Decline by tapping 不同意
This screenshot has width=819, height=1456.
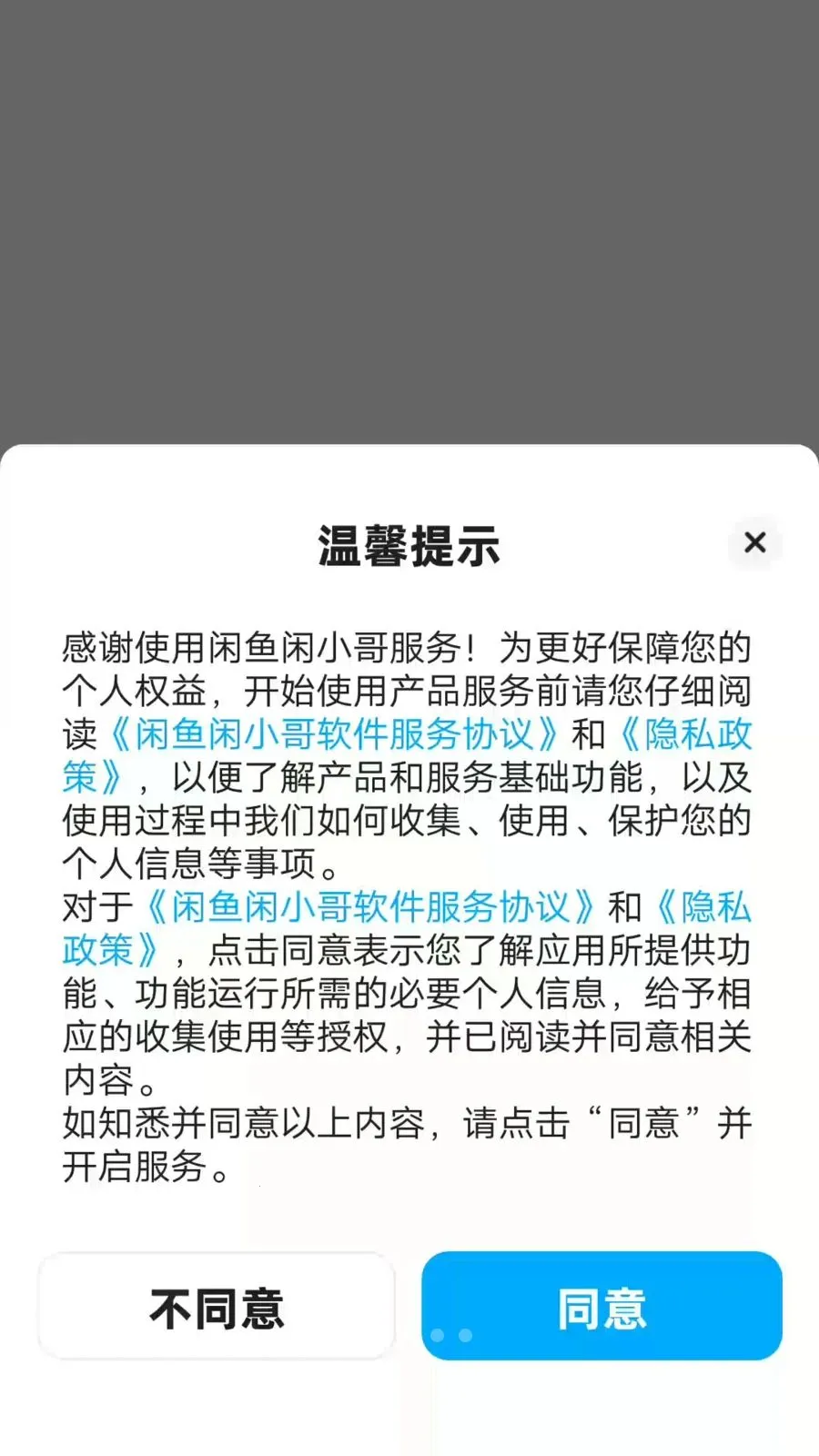tap(217, 1306)
